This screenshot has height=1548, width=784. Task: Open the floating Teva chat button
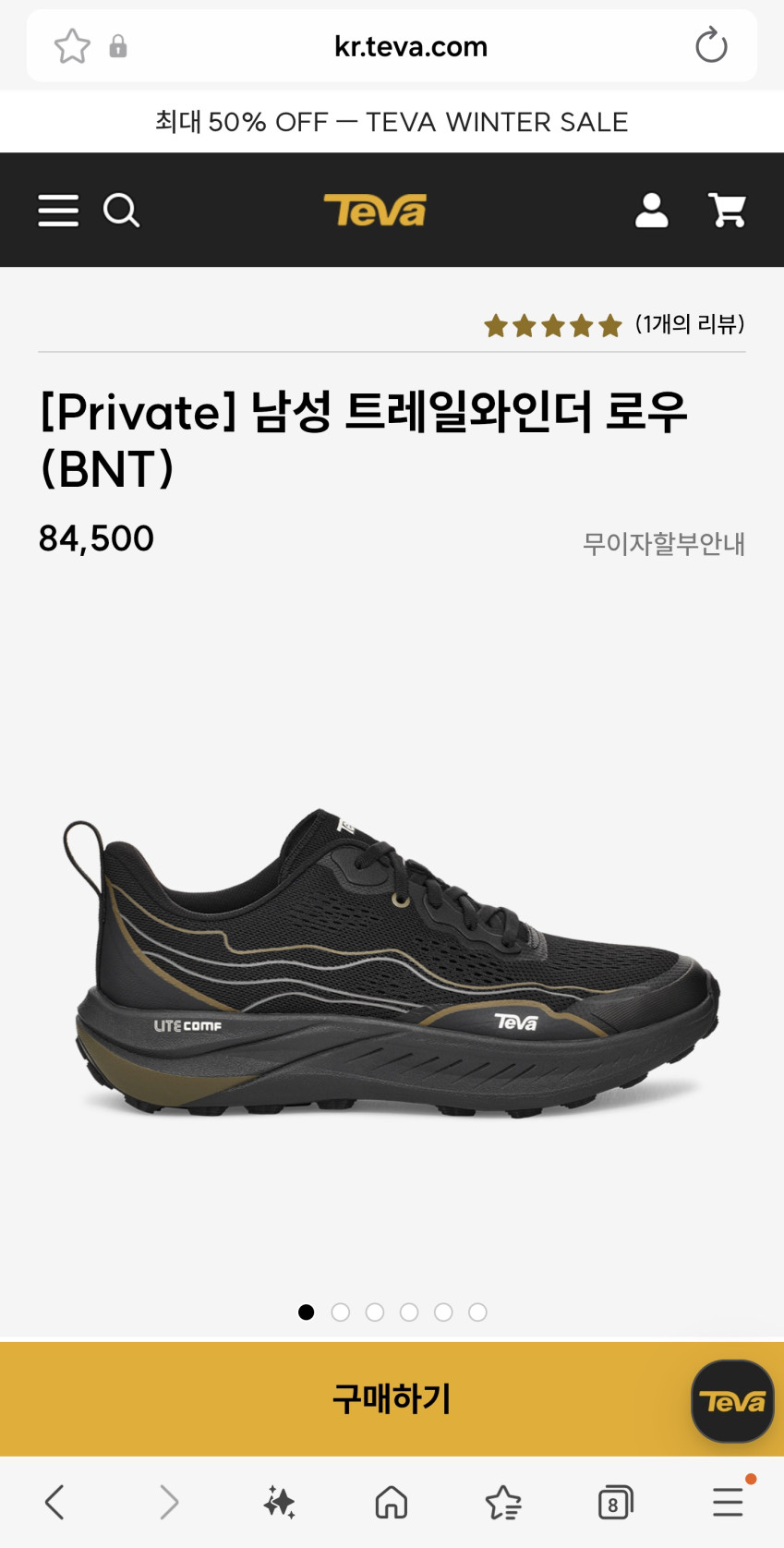click(x=732, y=1401)
